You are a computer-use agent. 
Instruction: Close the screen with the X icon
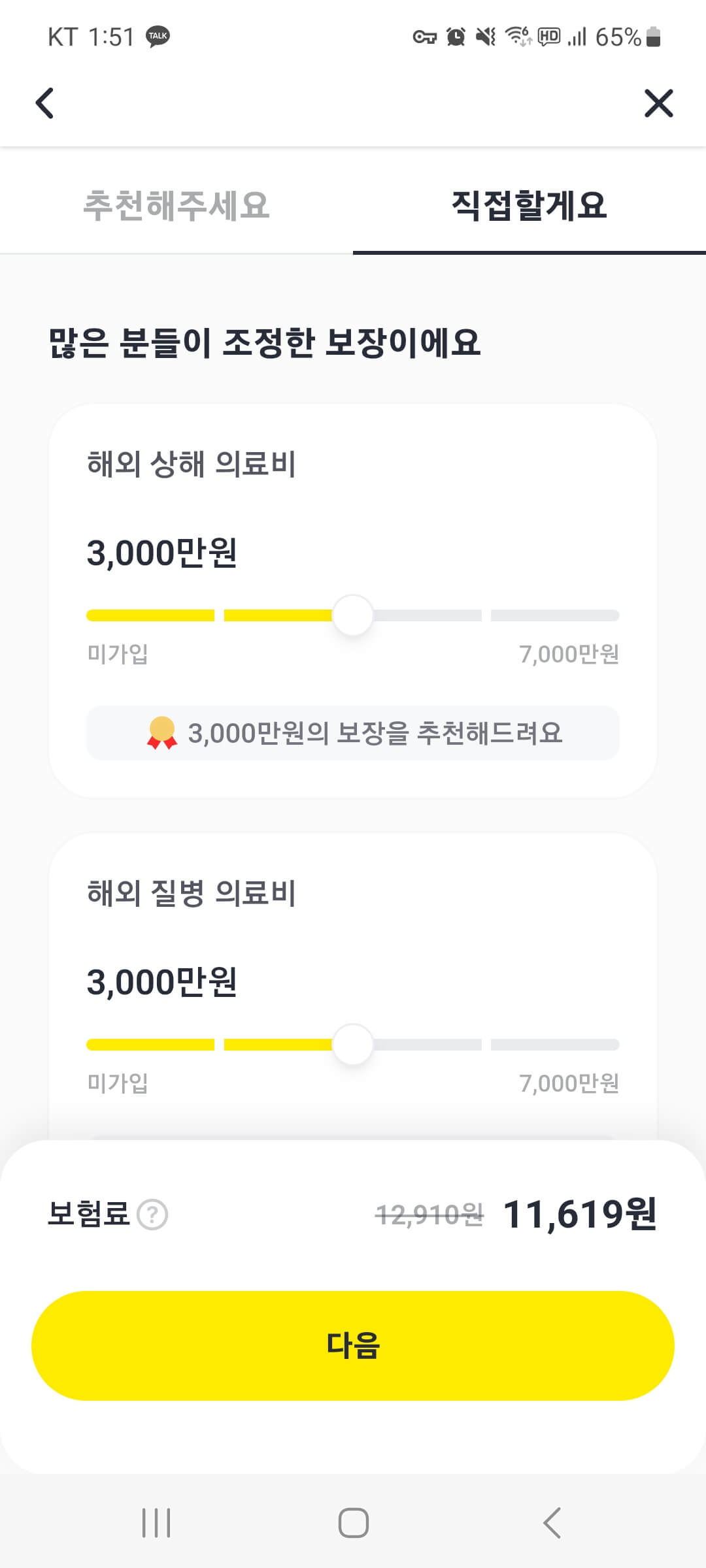click(658, 103)
